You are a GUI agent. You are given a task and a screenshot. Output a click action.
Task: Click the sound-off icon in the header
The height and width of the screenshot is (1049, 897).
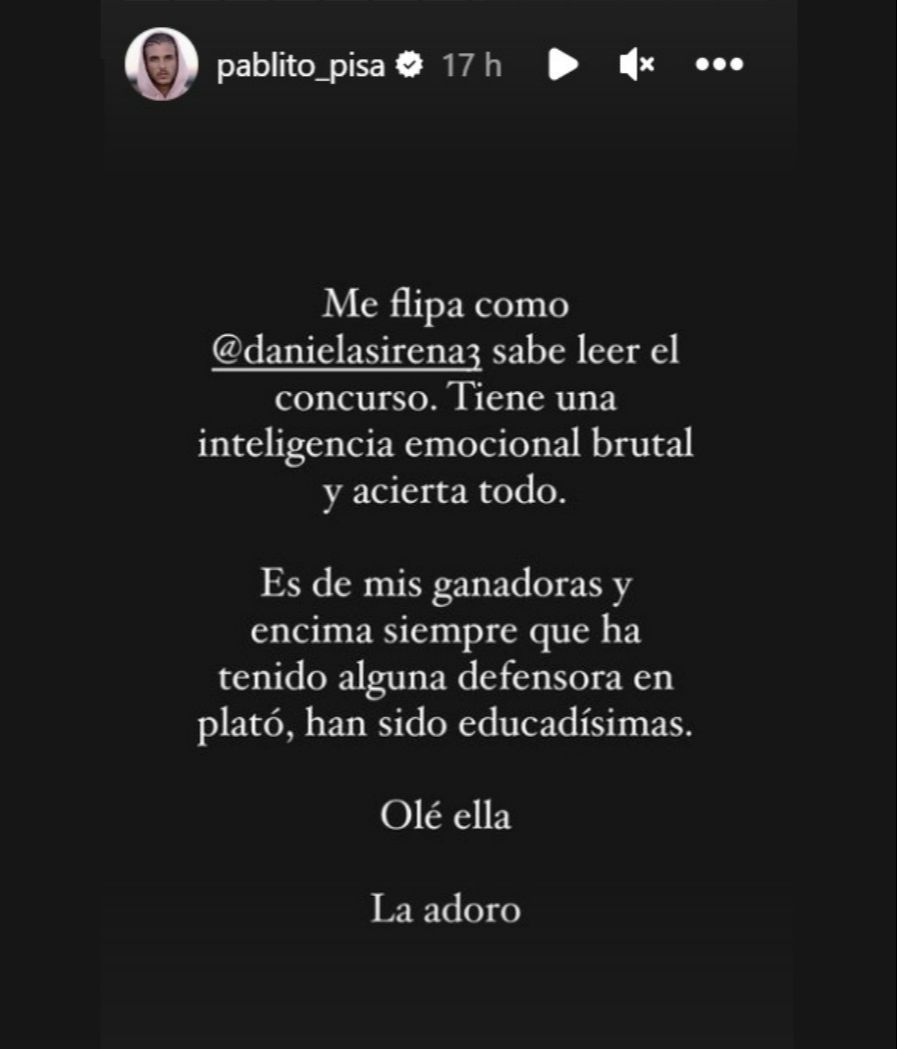(x=637, y=63)
